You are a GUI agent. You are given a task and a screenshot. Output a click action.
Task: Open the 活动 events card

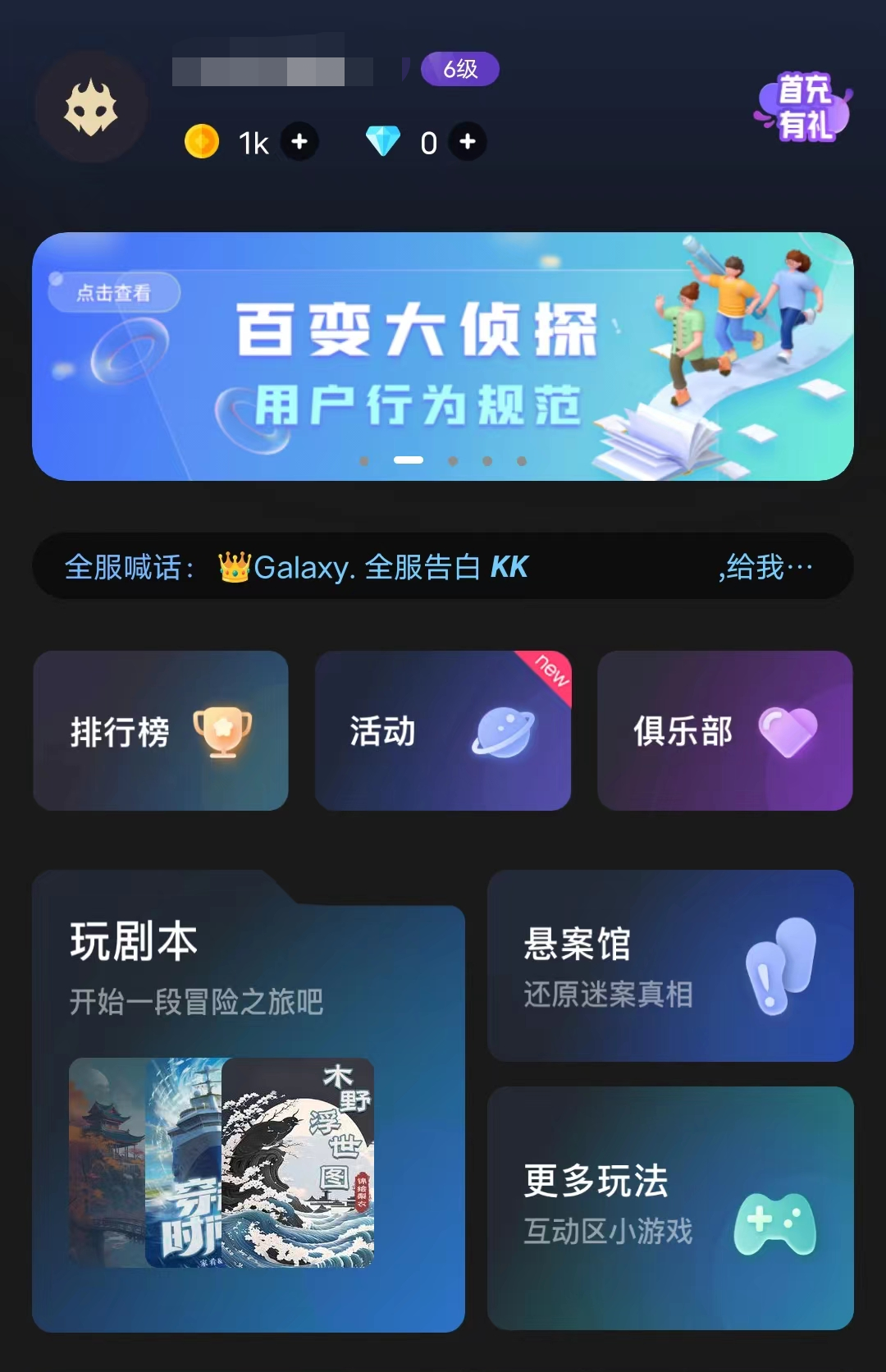(443, 730)
